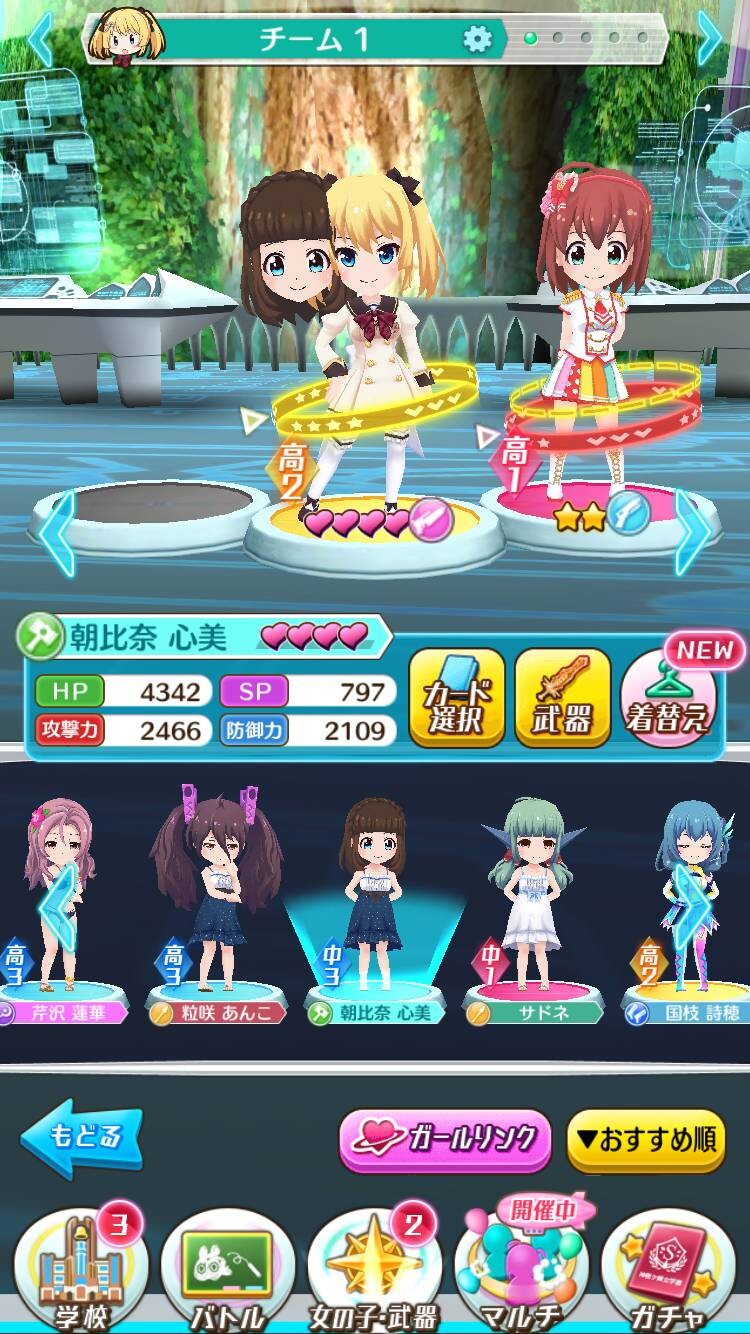Open team settings gear icon
Viewport: 750px width, 1334px height.
(x=477, y=39)
